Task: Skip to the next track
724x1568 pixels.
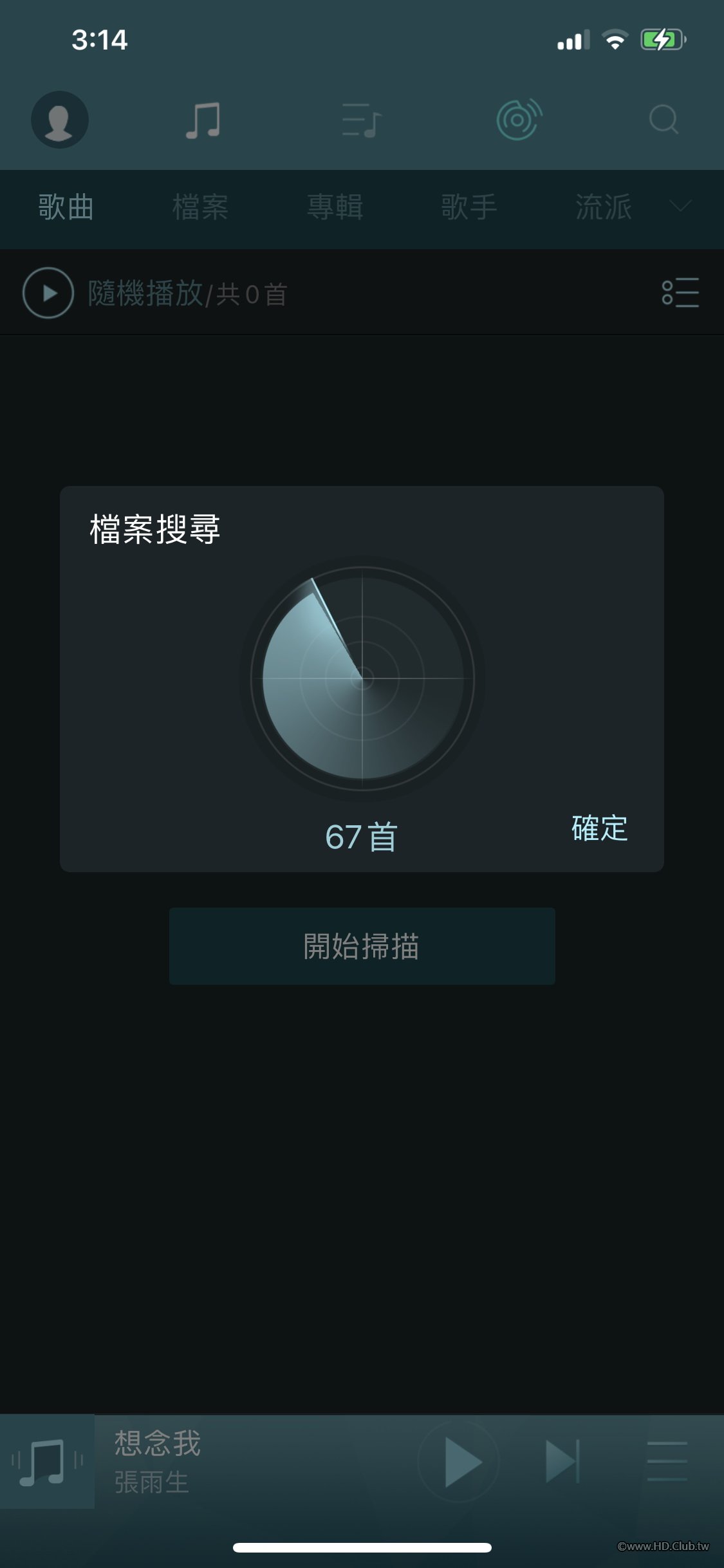Action: coord(562,1462)
